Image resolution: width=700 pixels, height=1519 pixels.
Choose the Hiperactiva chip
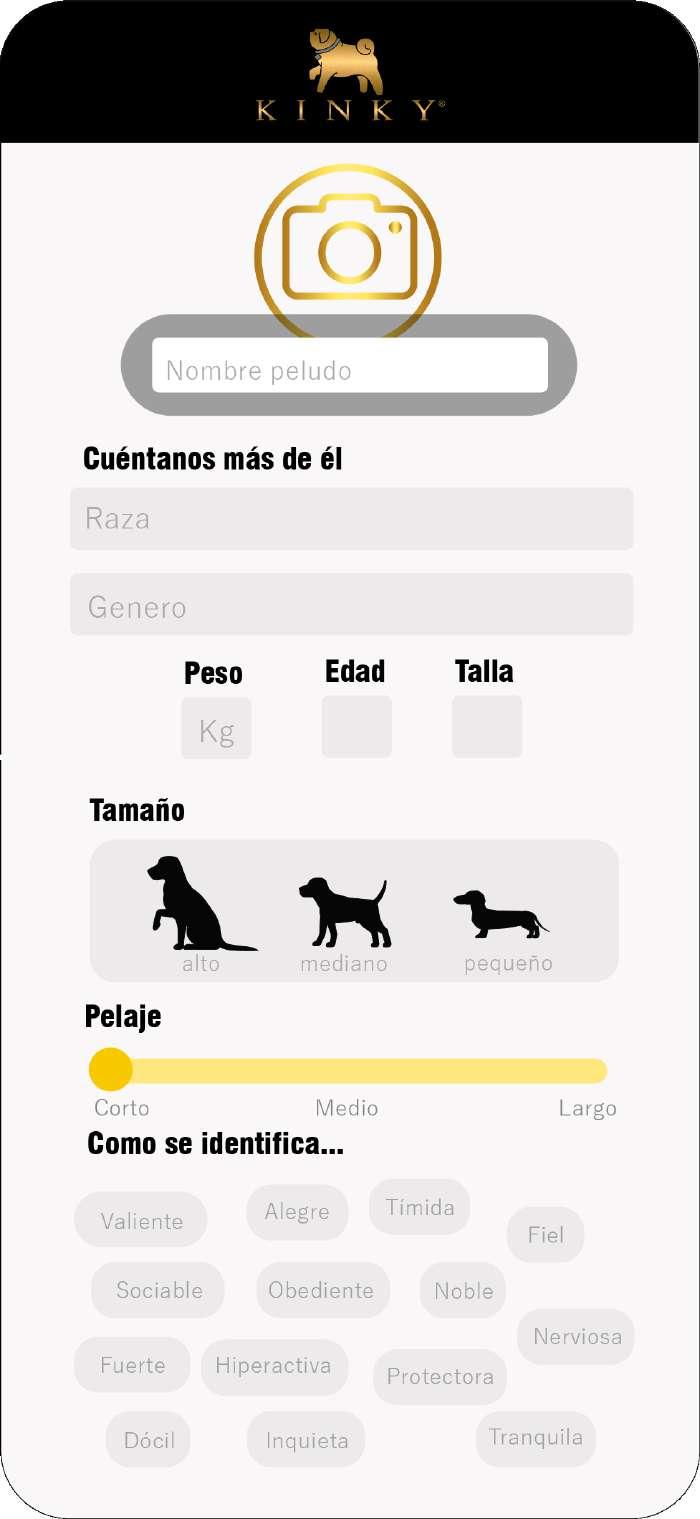[273, 1366]
